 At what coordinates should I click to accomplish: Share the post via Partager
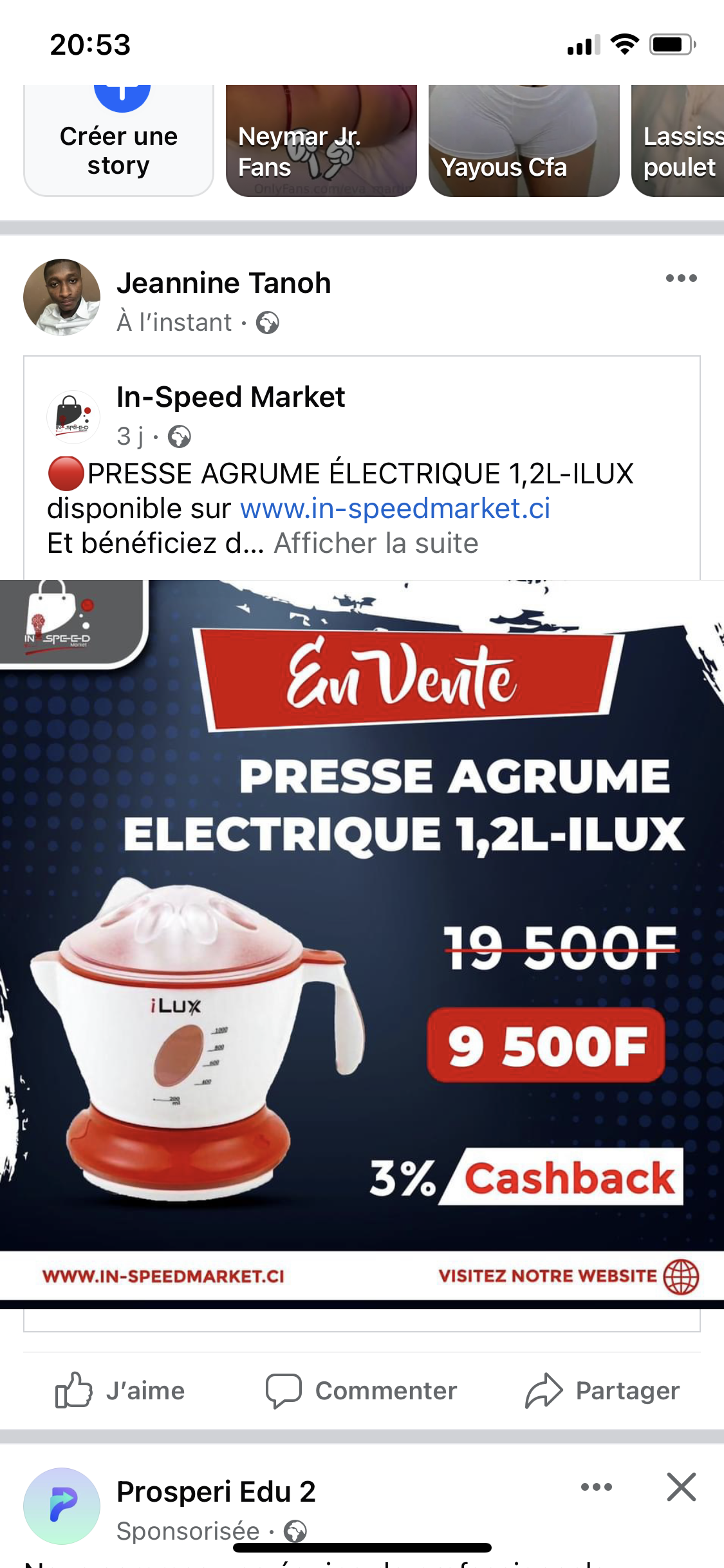[602, 1390]
